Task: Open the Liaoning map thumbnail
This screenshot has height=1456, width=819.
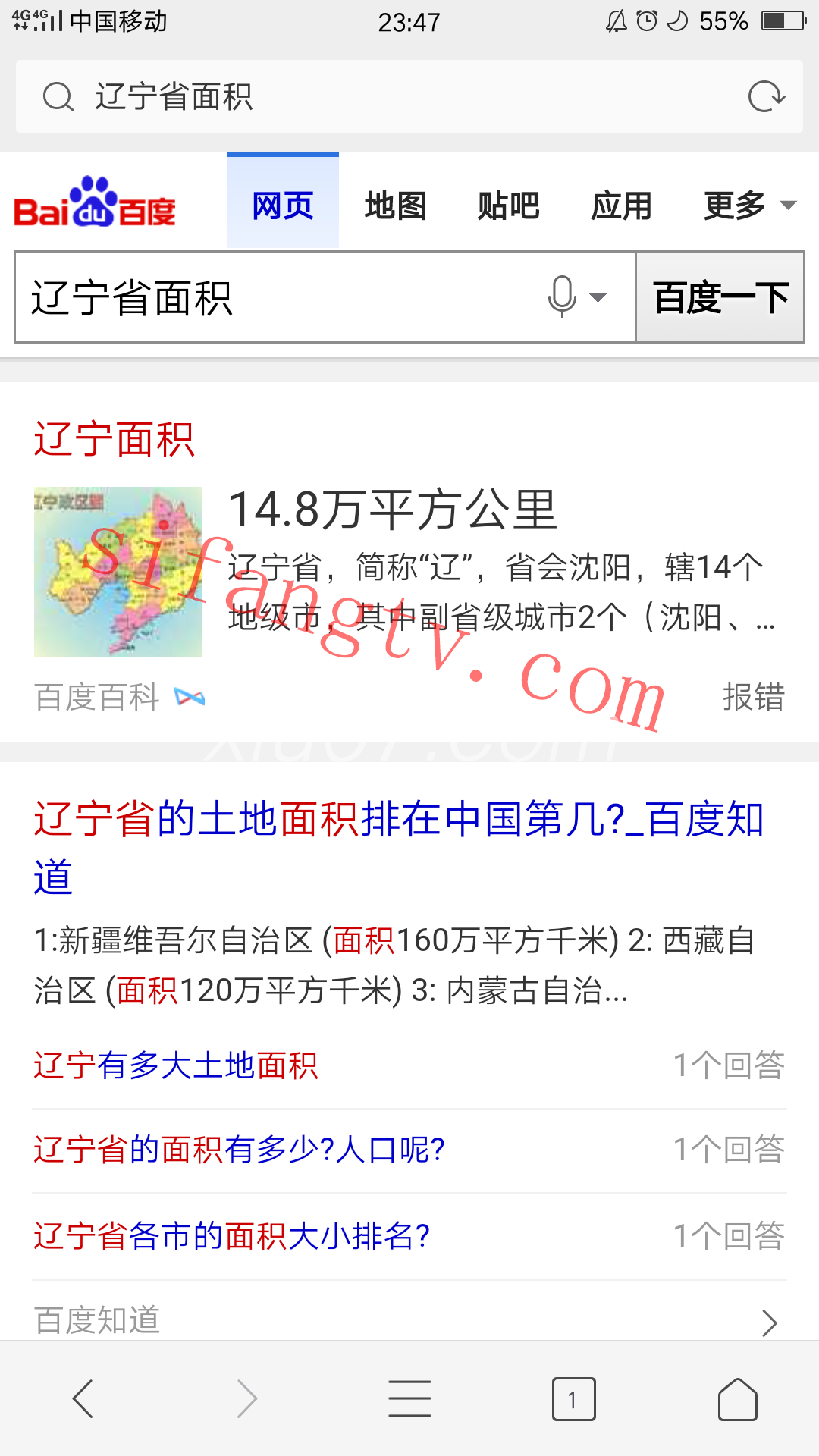Action: [x=118, y=572]
